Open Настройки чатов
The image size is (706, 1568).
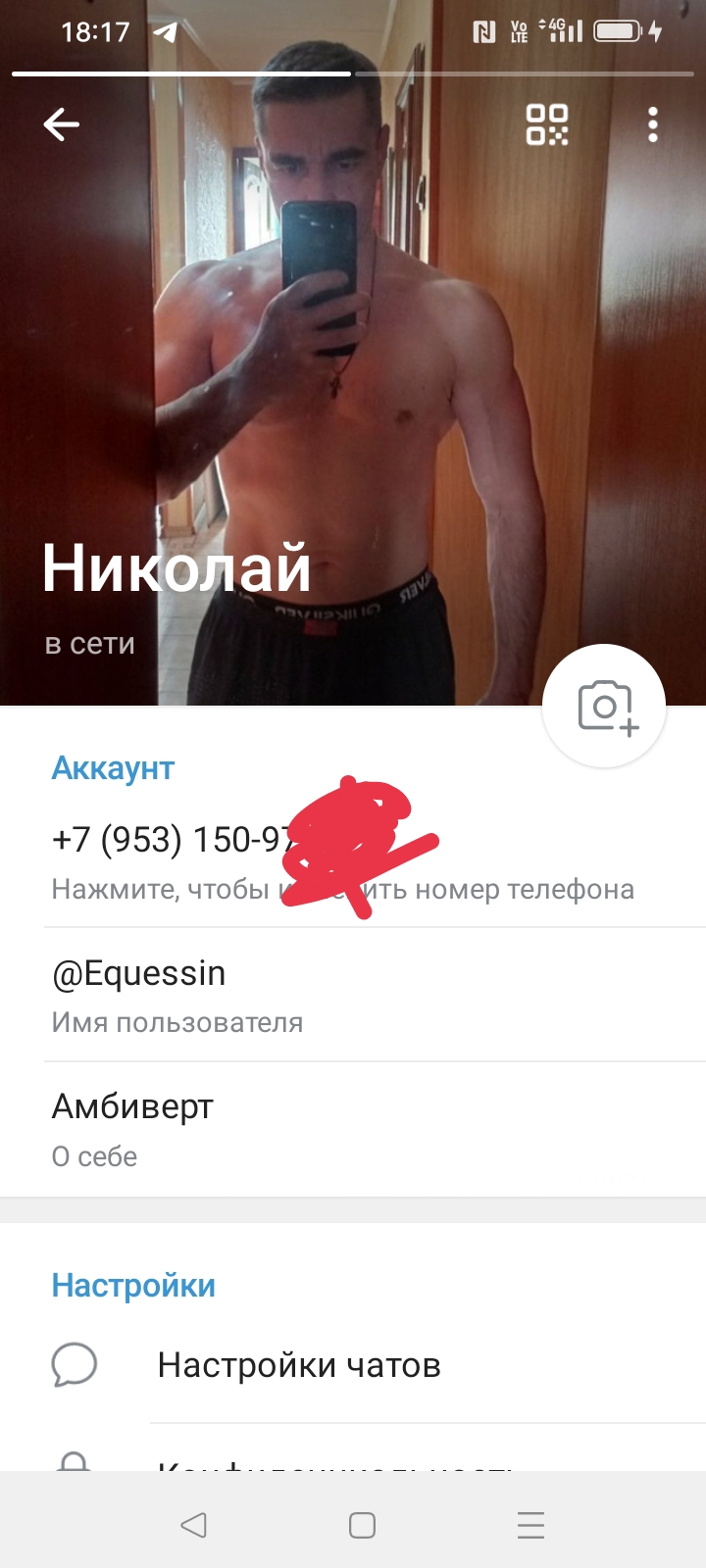pyautogui.click(x=353, y=1365)
